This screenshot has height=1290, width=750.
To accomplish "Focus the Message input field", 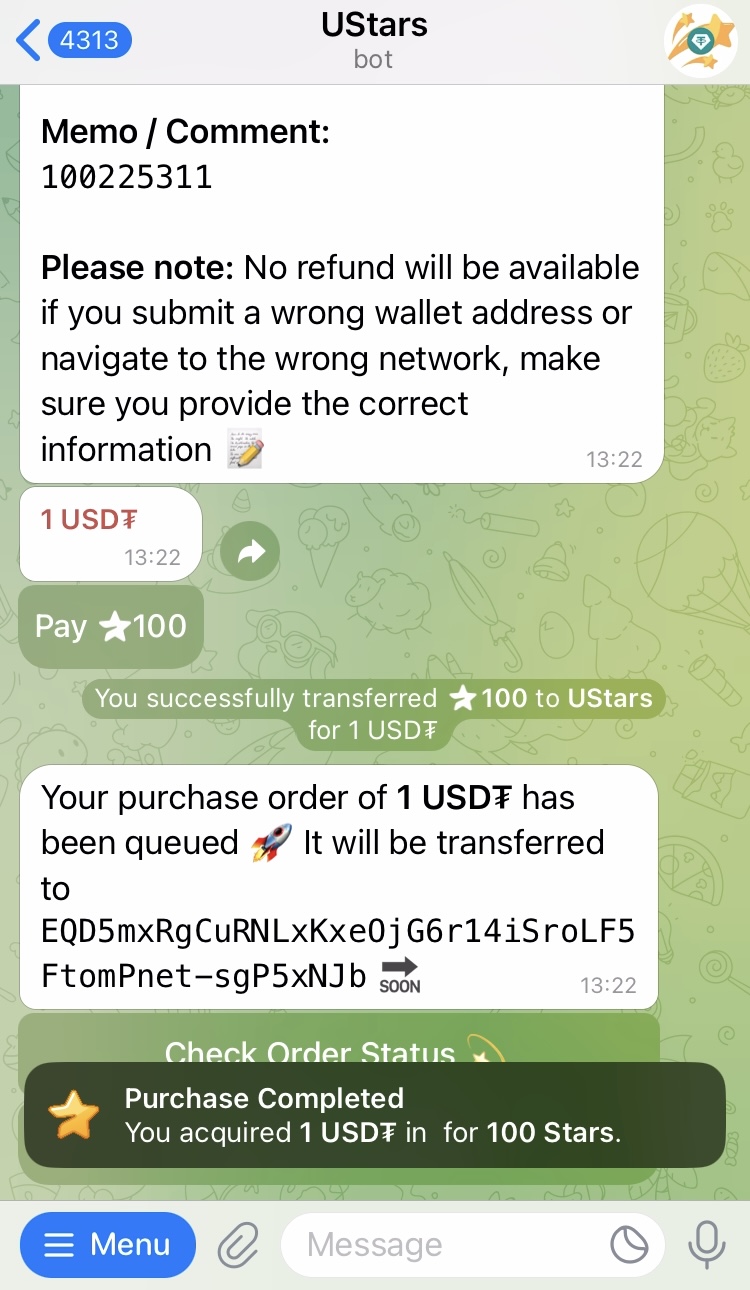I will [x=450, y=1245].
